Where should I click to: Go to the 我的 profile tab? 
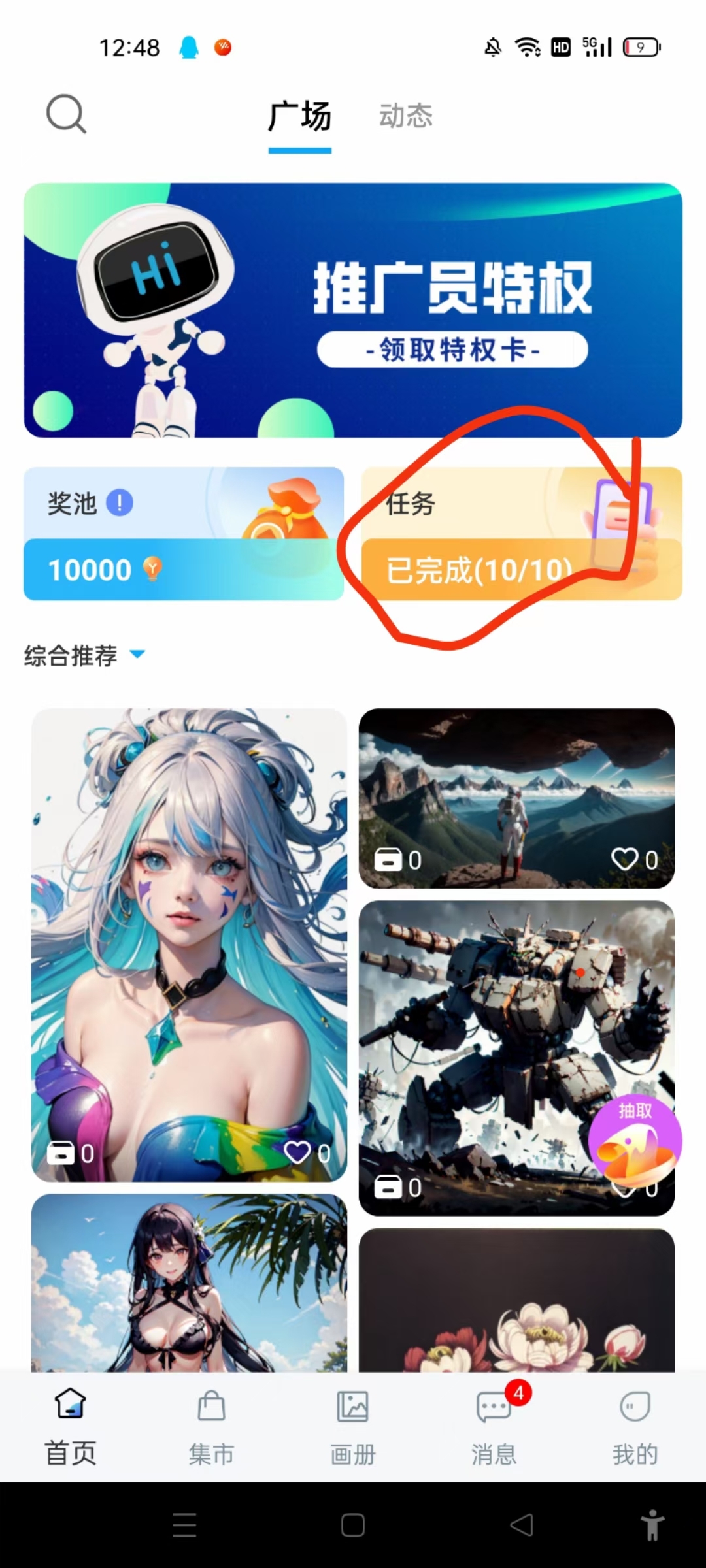point(635,1427)
